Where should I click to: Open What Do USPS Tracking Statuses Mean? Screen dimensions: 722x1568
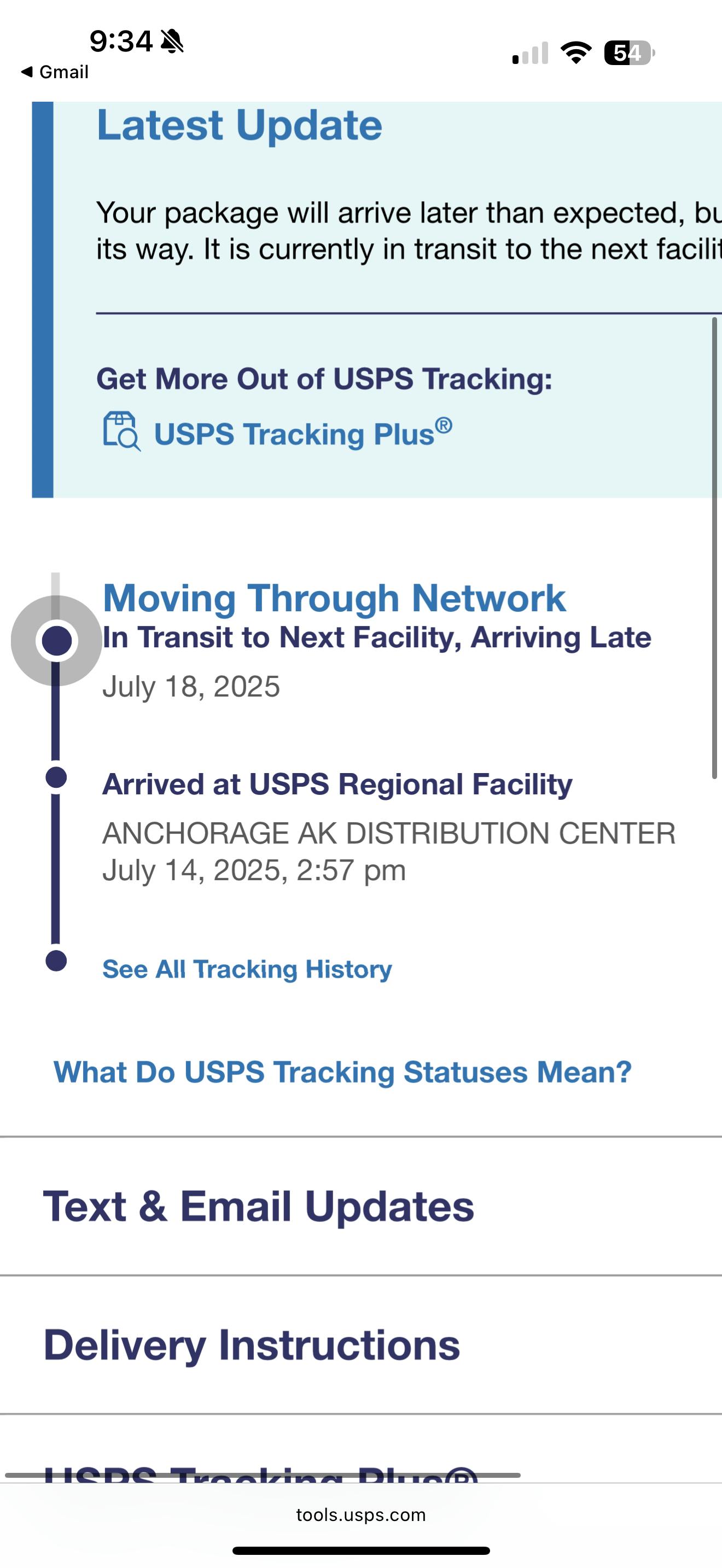[x=343, y=1072]
